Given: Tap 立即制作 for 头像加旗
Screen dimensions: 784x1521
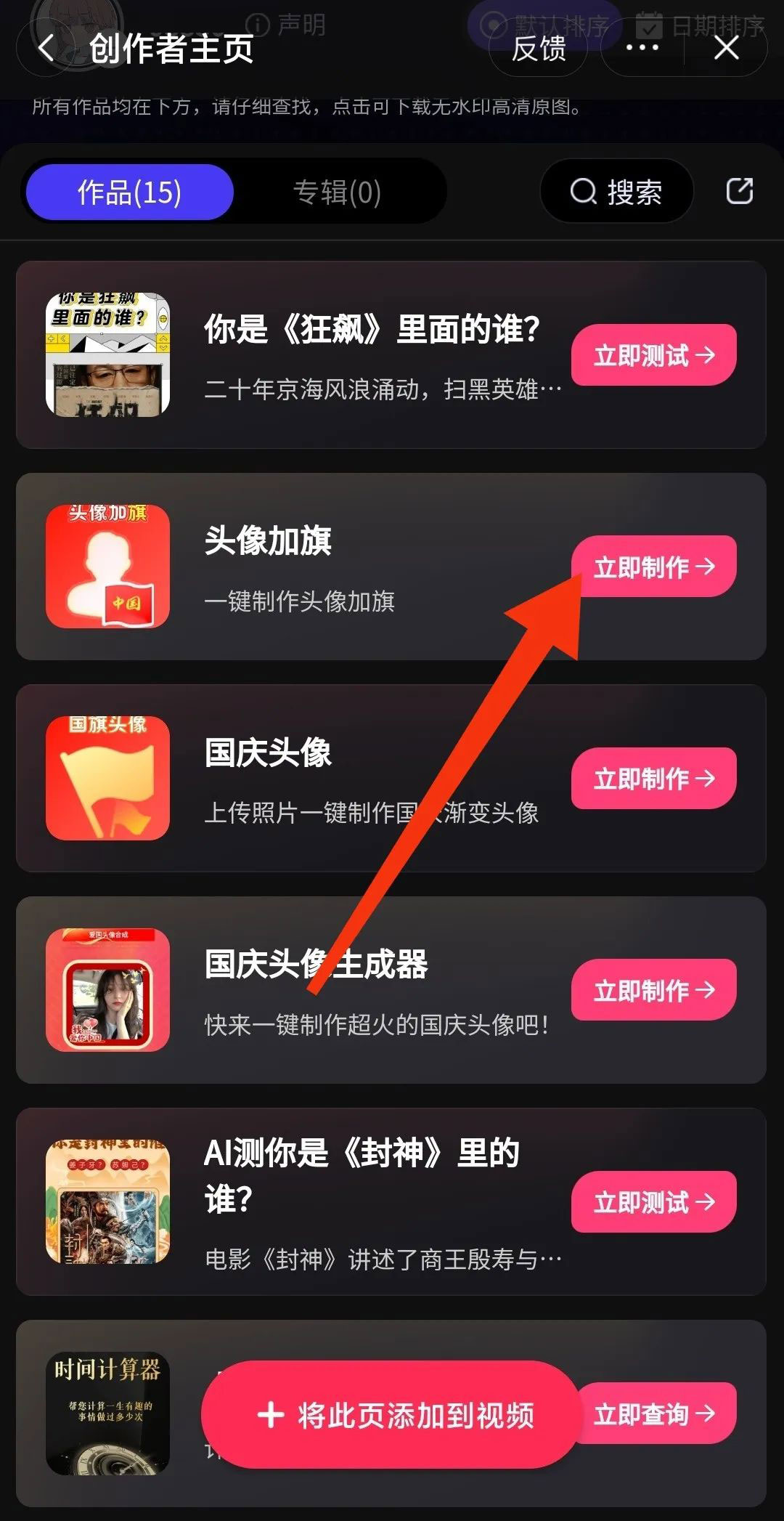Looking at the screenshot, I should pos(654,567).
